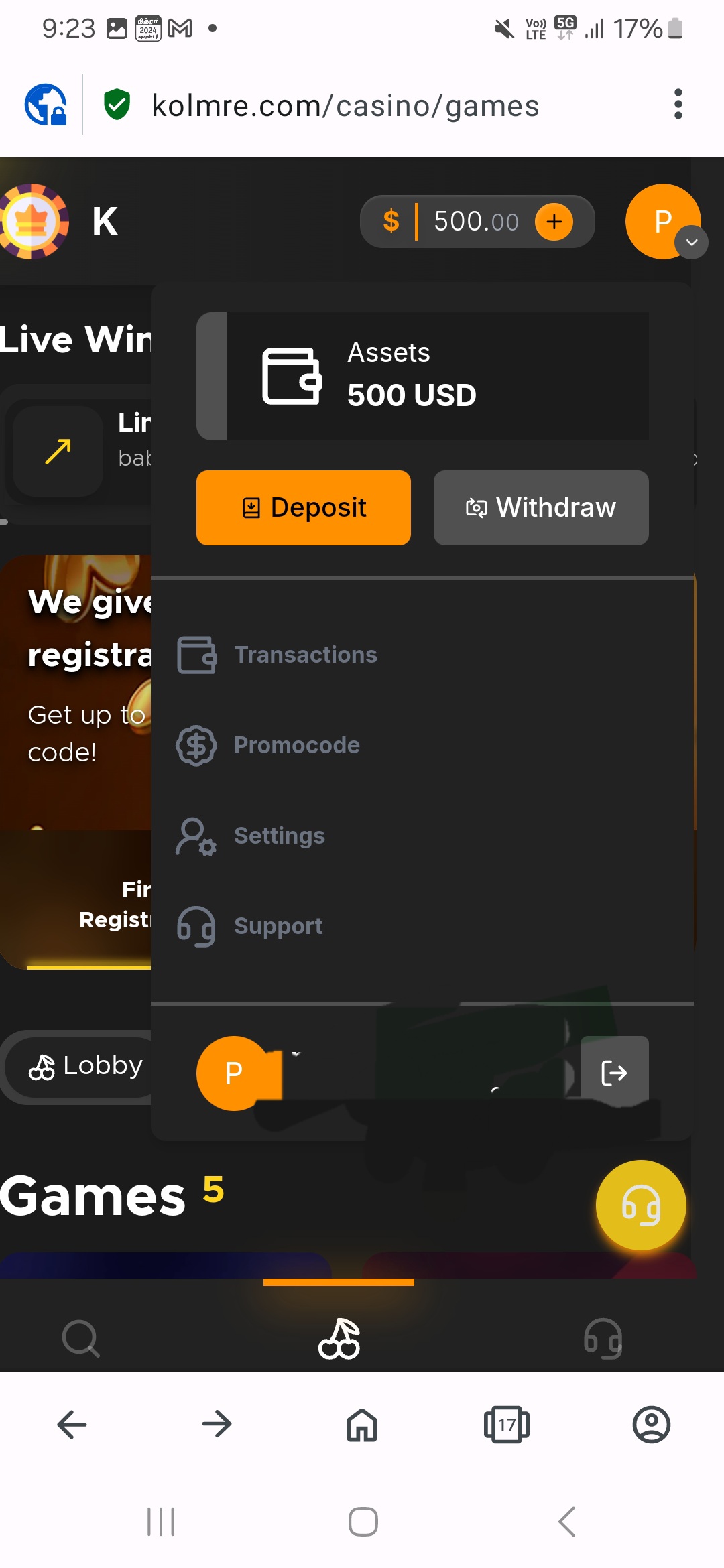Tap the logout icon
Viewport: 724px width, 1568px height.
coord(614,1072)
